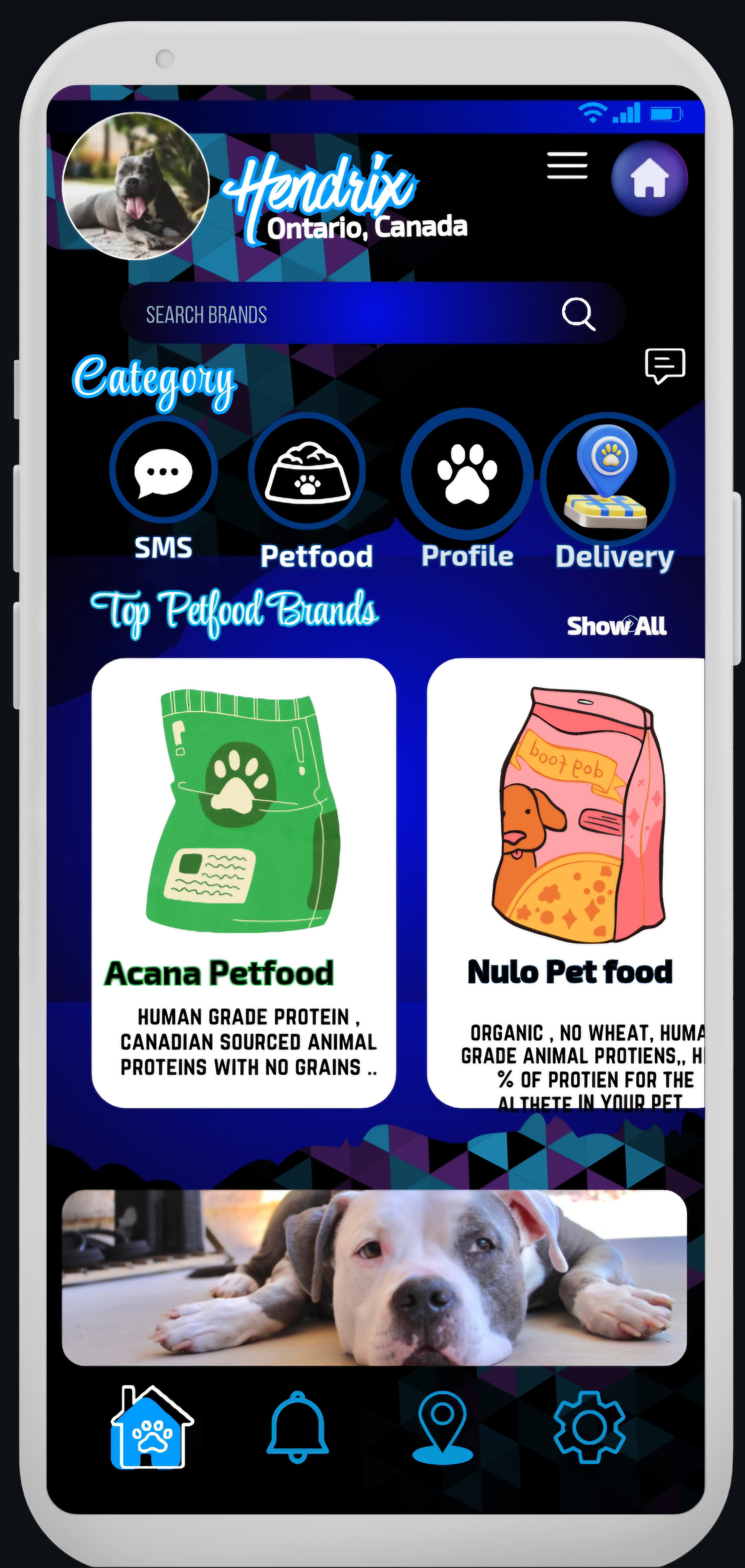The image size is (745, 1568).
Task: Click the search magnifier icon
Action: coord(579,314)
